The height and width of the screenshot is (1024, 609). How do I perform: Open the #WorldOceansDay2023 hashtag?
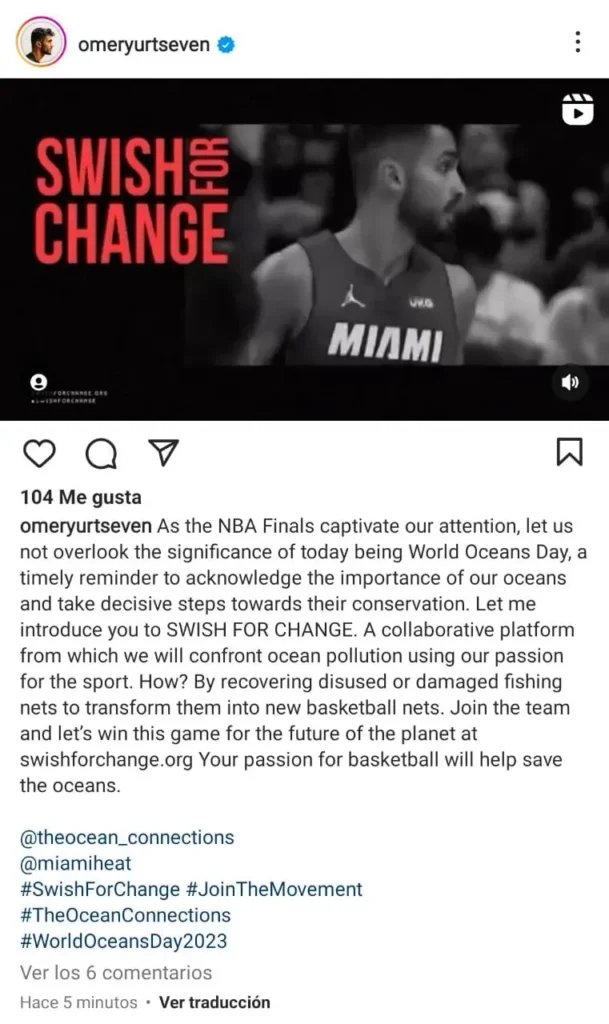[x=123, y=941]
